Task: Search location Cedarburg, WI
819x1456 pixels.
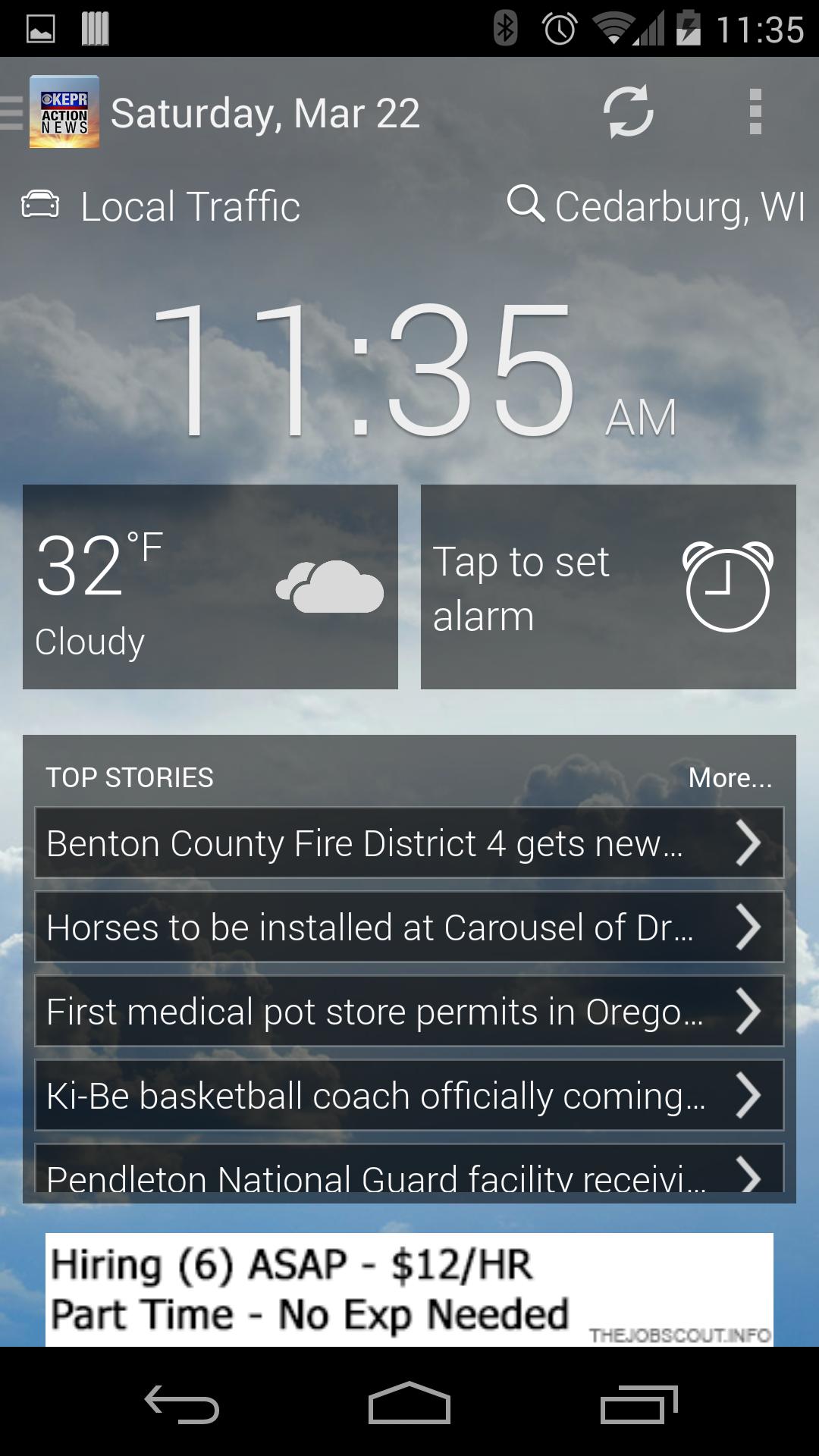Action: click(656, 206)
